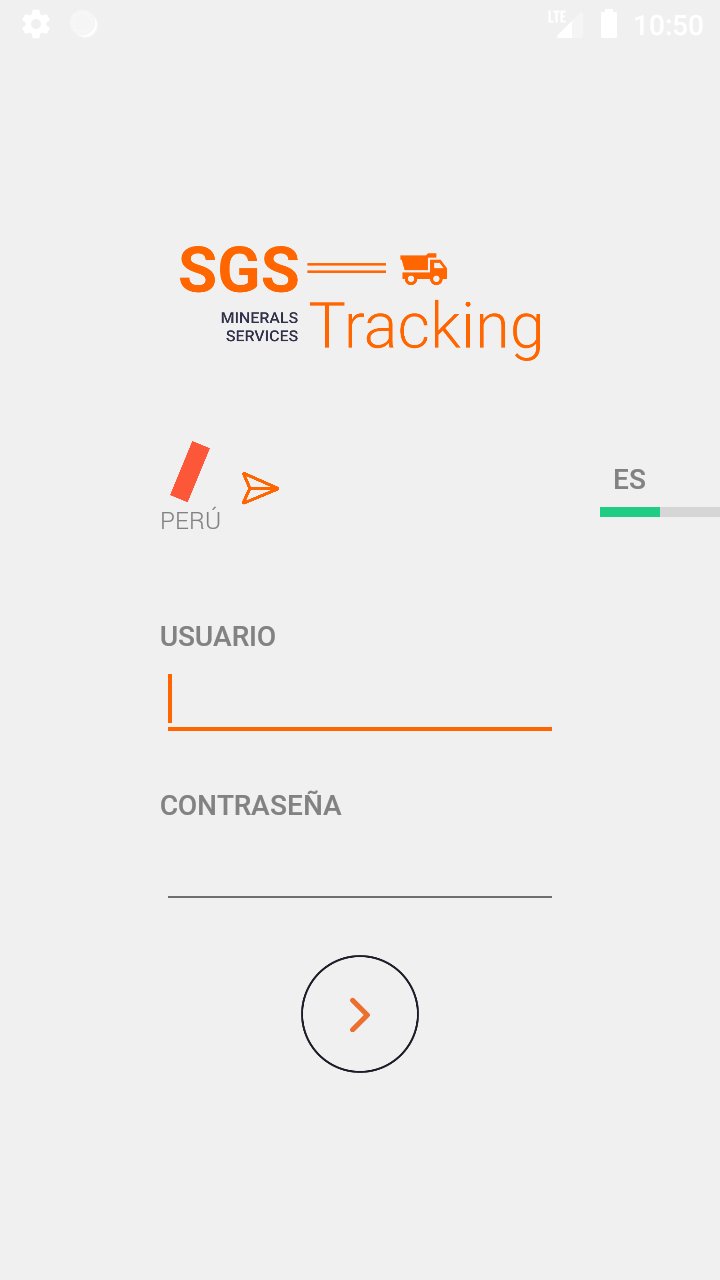This screenshot has height=1280, width=720.
Task: Open the settings gear in the status bar
Action: point(36,24)
